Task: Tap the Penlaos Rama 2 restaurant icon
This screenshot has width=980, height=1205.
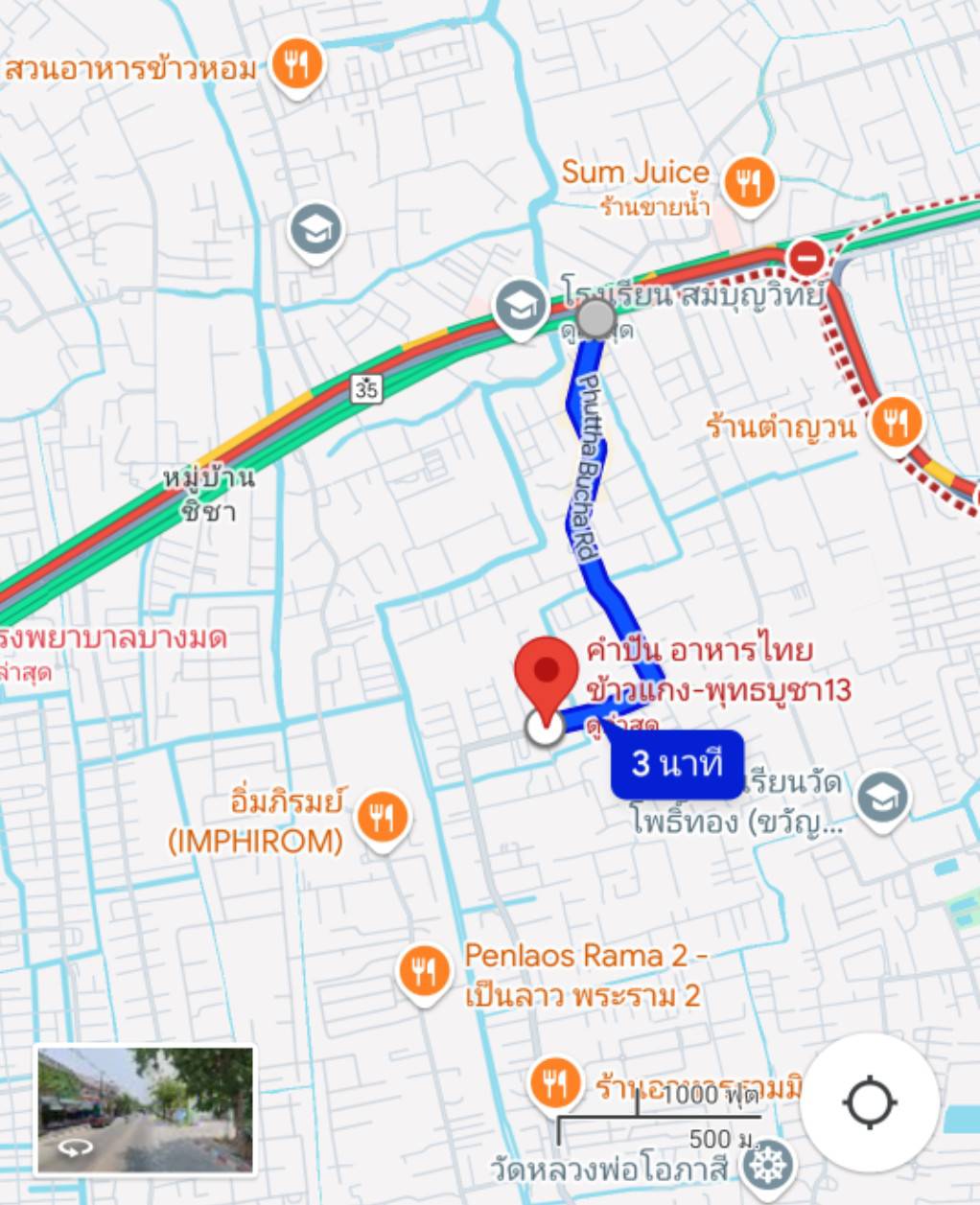Action: point(425,969)
